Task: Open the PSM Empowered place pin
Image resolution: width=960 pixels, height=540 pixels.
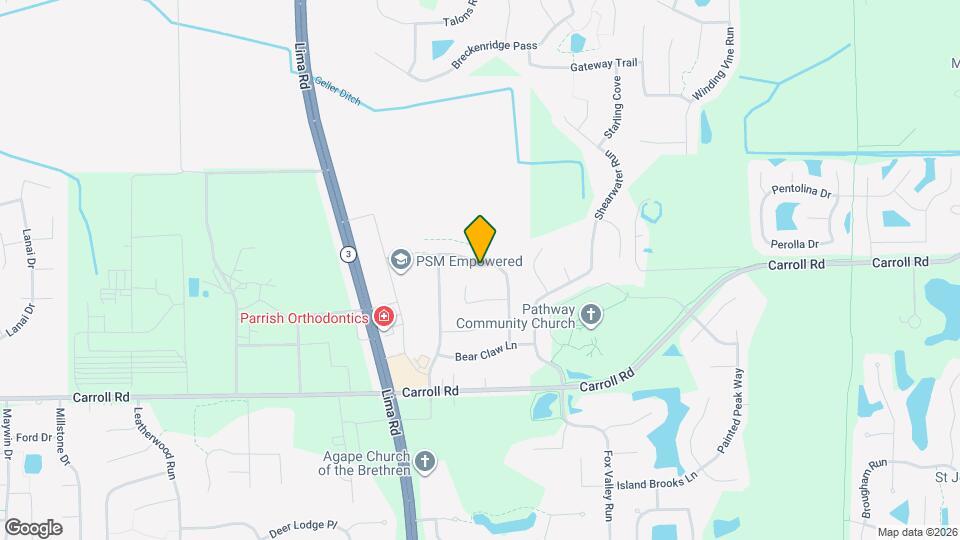Action: (401, 261)
